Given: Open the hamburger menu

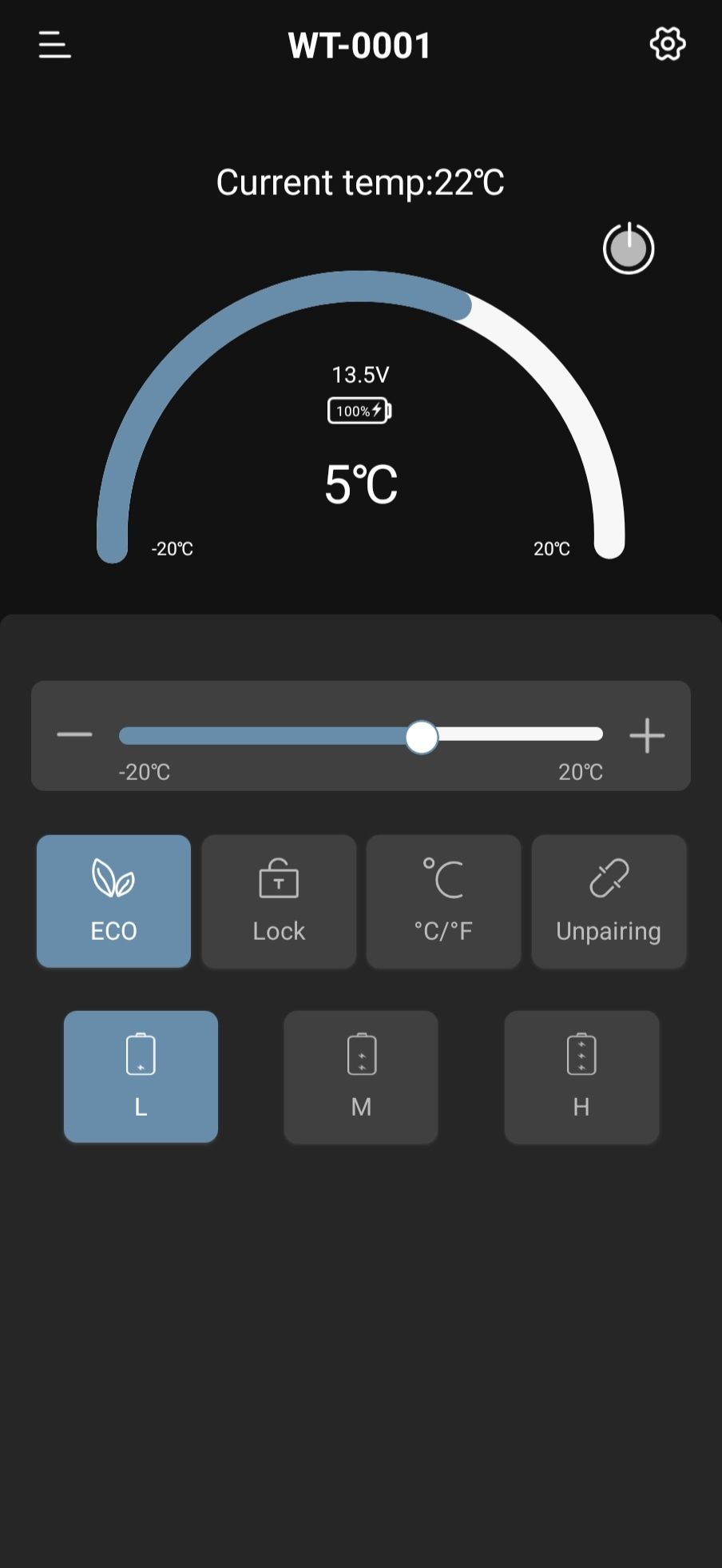Looking at the screenshot, I should point(54,45).
